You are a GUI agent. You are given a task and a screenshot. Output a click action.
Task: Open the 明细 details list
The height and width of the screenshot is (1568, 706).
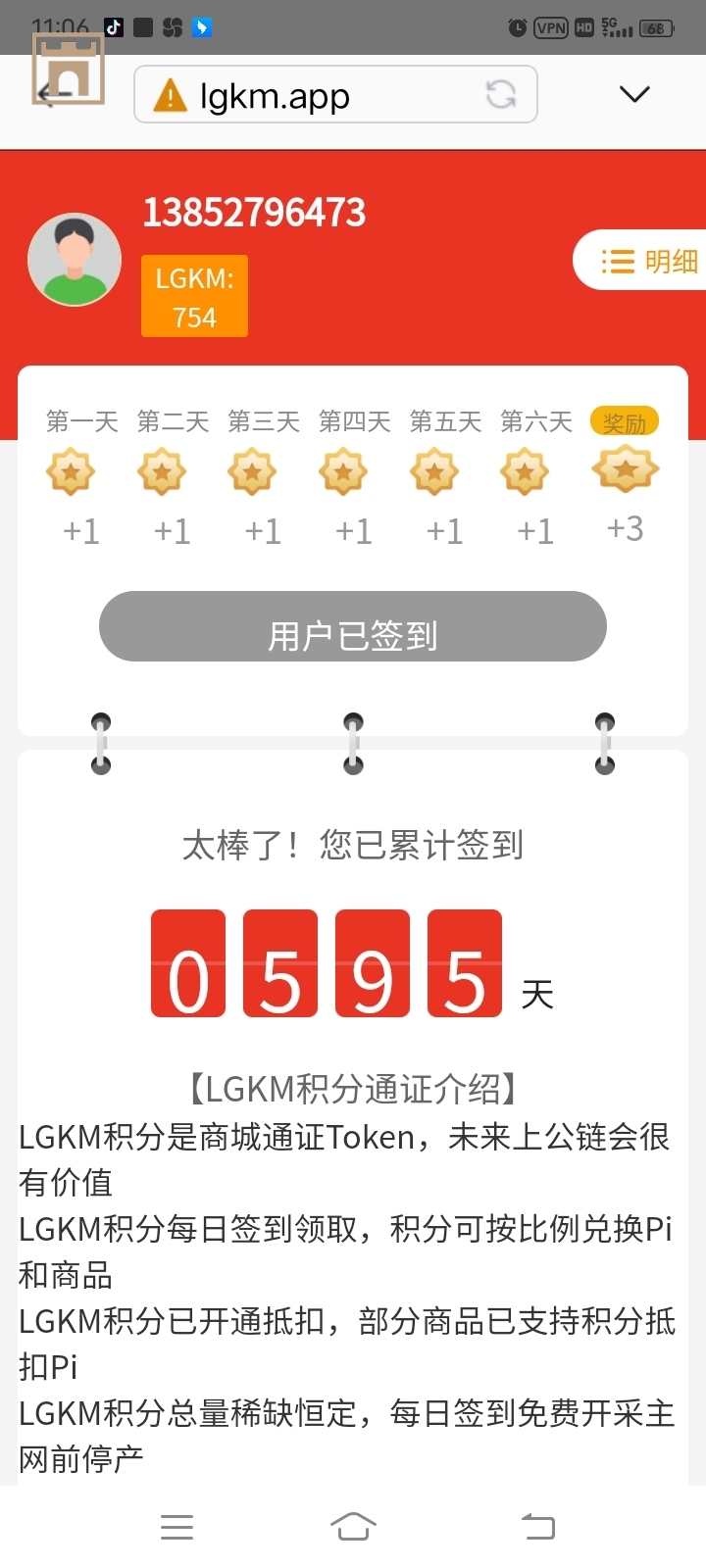[x=647, y=261]
